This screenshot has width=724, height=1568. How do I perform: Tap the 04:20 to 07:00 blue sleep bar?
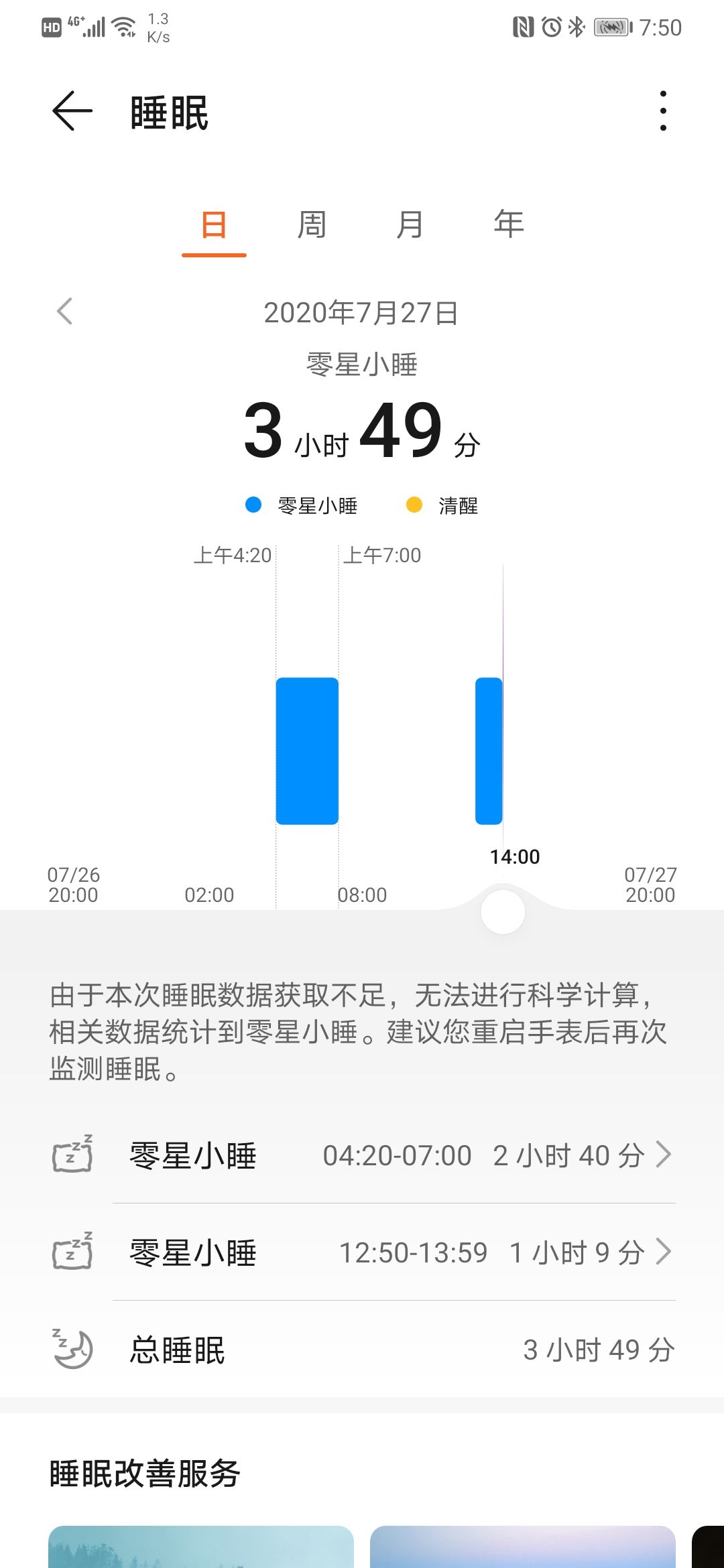tap(307, 750)
